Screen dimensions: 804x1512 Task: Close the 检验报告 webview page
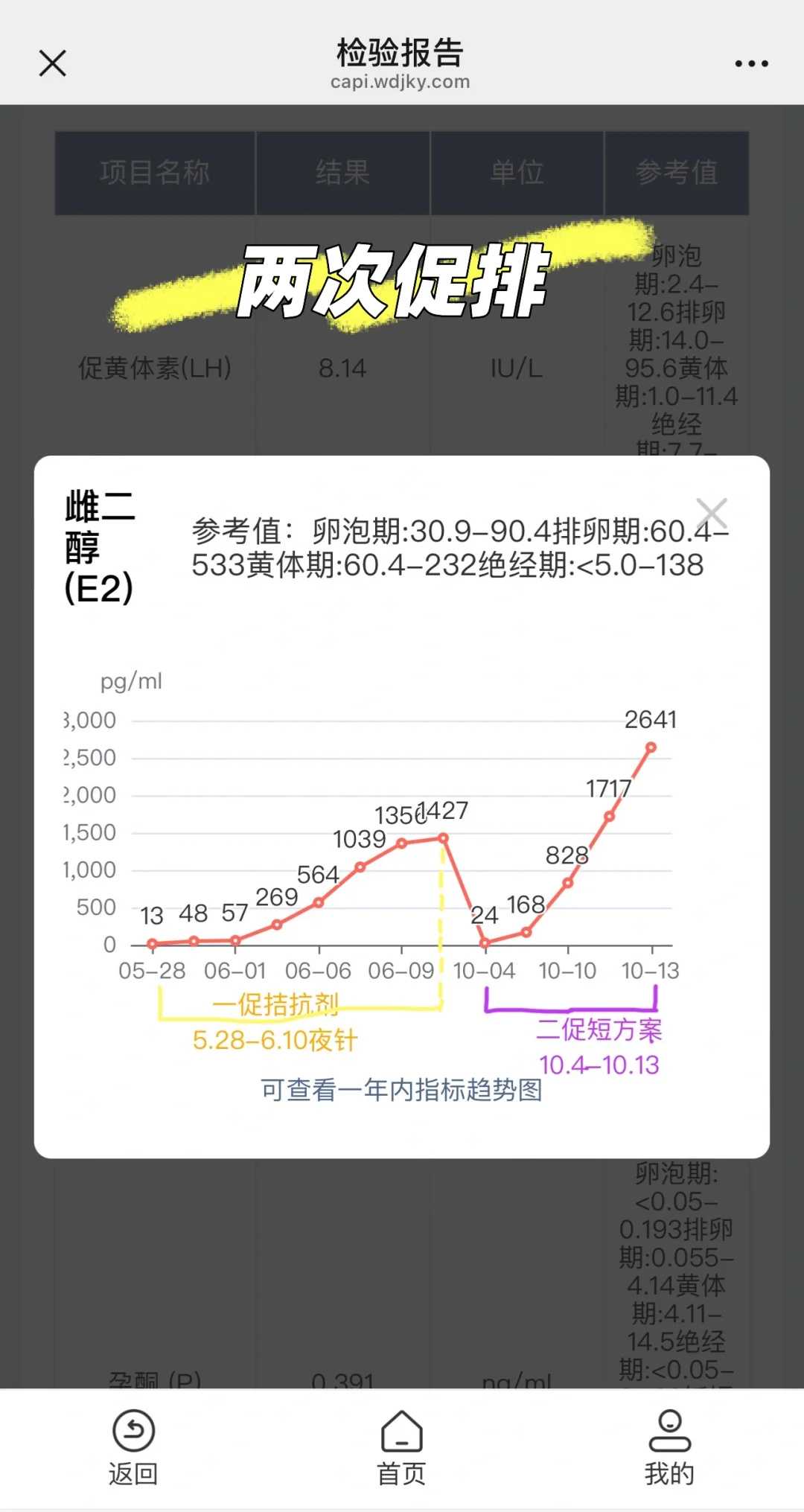[53, 63]
